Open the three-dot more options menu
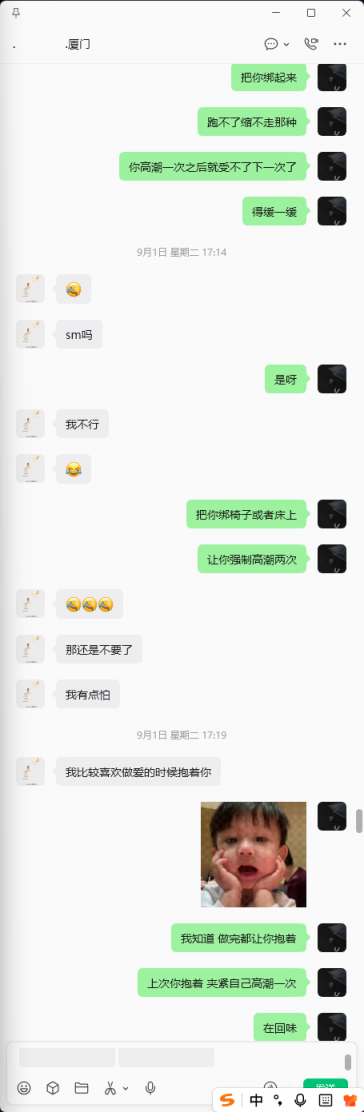 340,44
